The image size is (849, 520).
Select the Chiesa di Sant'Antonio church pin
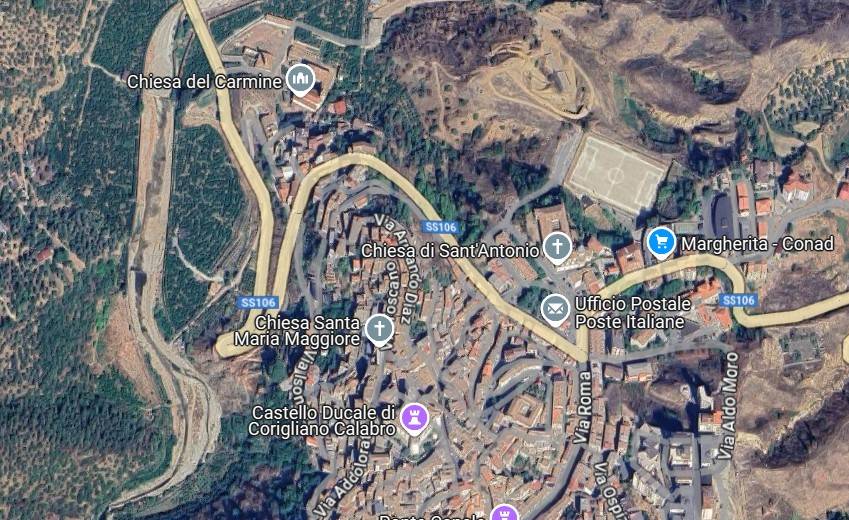pyautogui.click(x=558, y=247)
